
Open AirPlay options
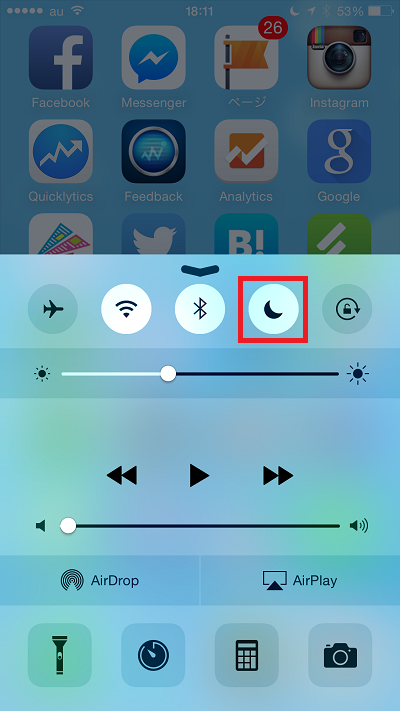300,580
